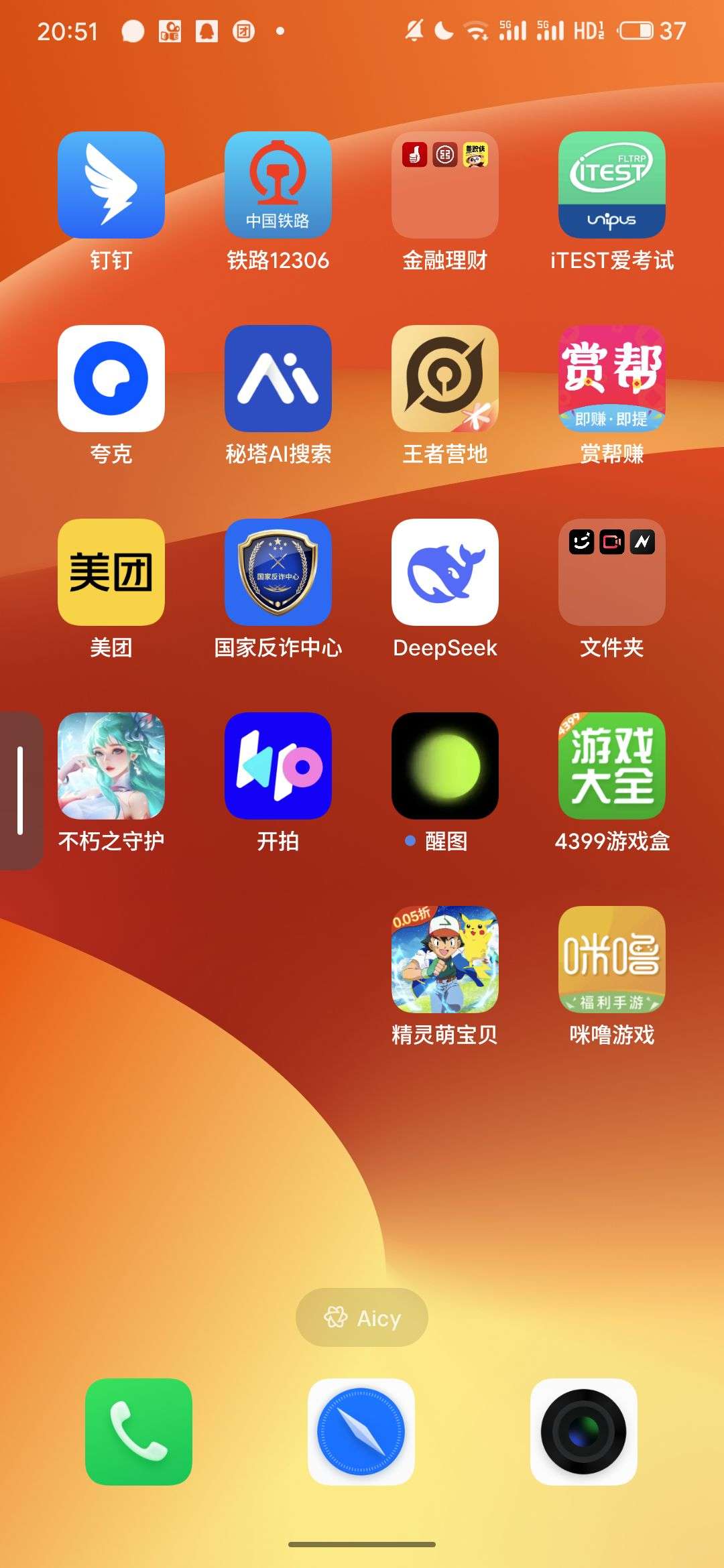Launch 国家反诈中心
This screenshot has width=724, height=1568.
tap(278, 572)
